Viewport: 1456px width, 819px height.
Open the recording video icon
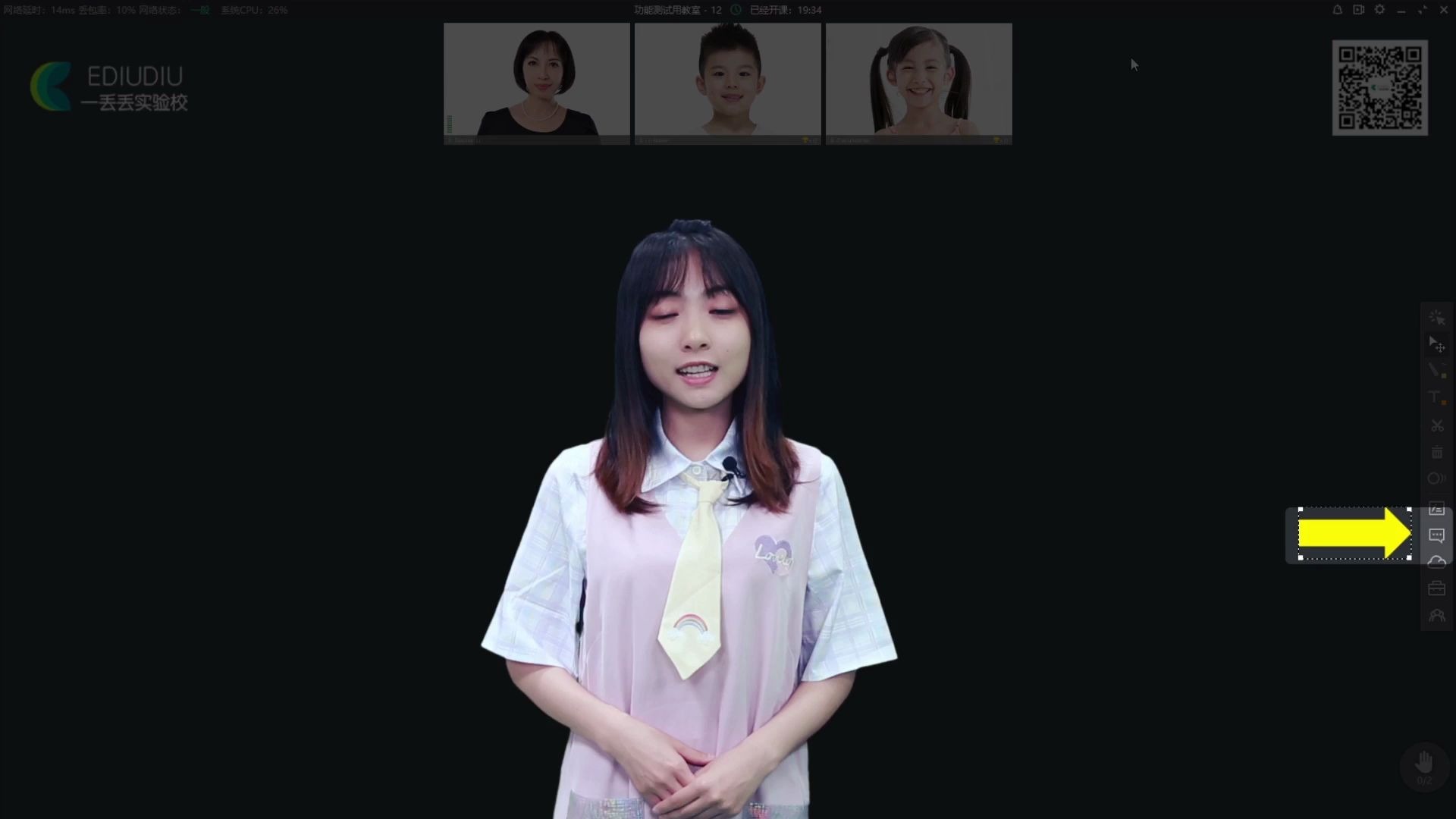click(x=1359, y=10)
